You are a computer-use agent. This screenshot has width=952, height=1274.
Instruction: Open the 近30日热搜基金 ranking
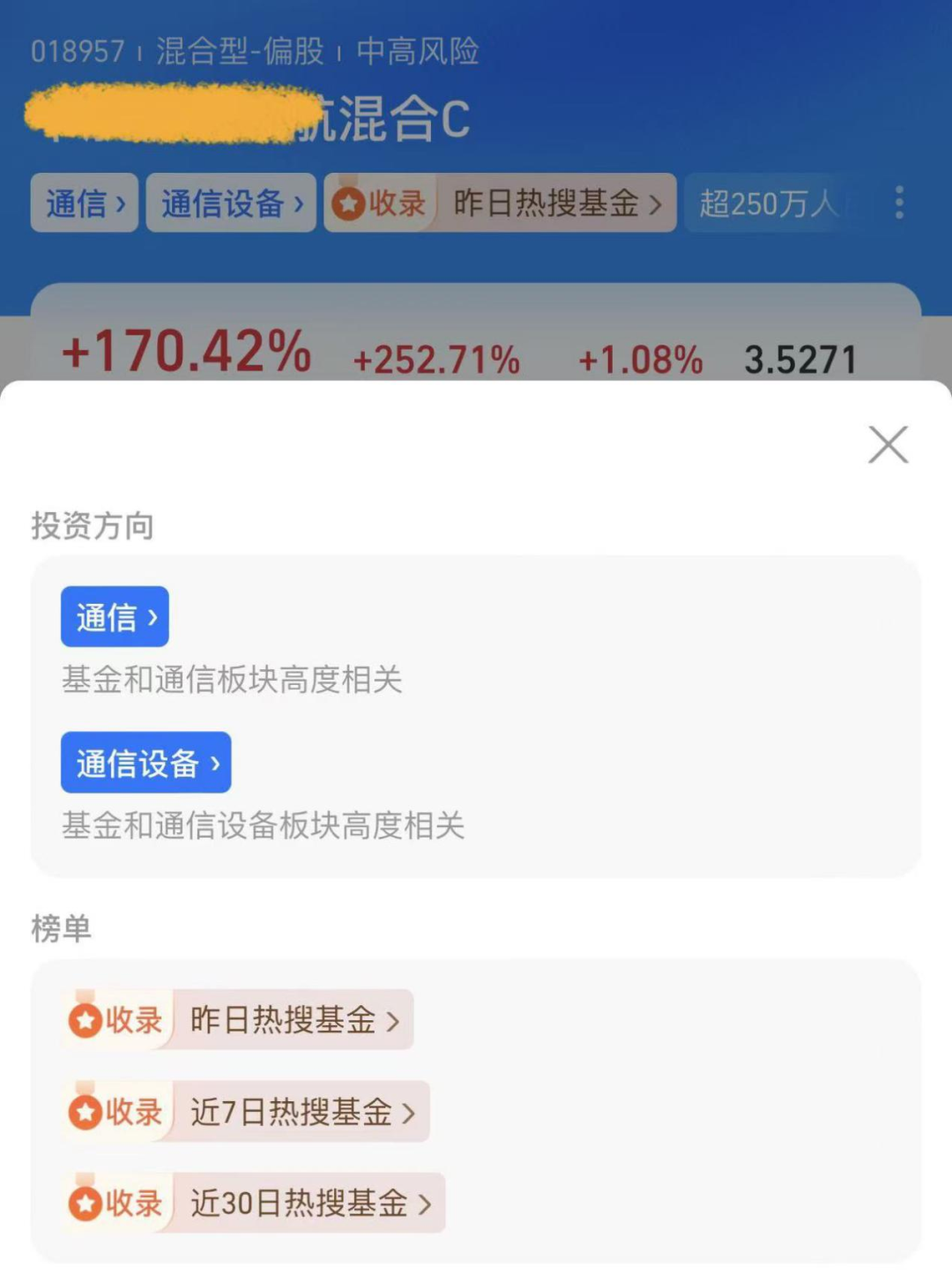(254, 1203)
